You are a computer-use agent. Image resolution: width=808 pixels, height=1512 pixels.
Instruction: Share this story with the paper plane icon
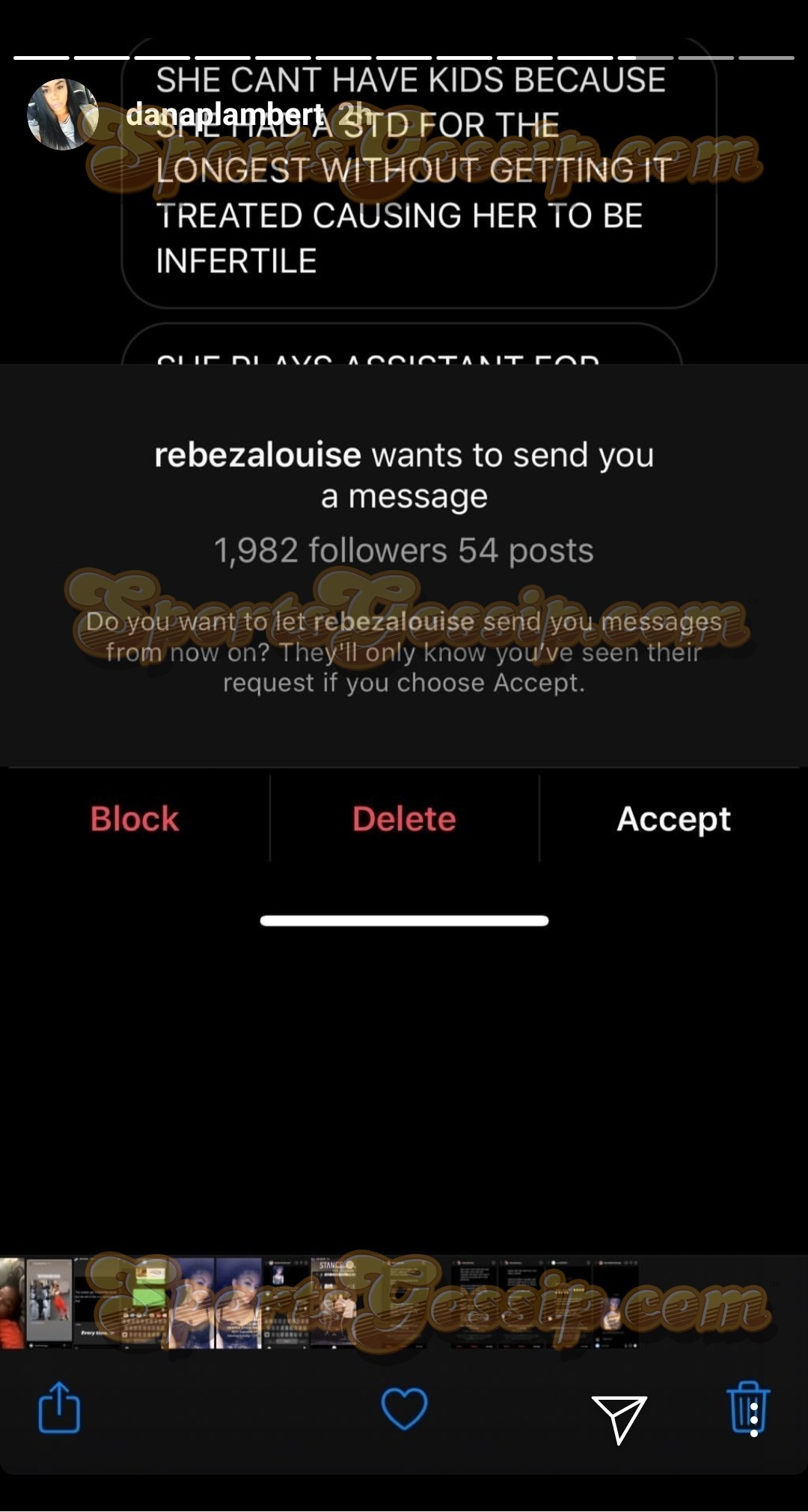[x=619, y=1418]
